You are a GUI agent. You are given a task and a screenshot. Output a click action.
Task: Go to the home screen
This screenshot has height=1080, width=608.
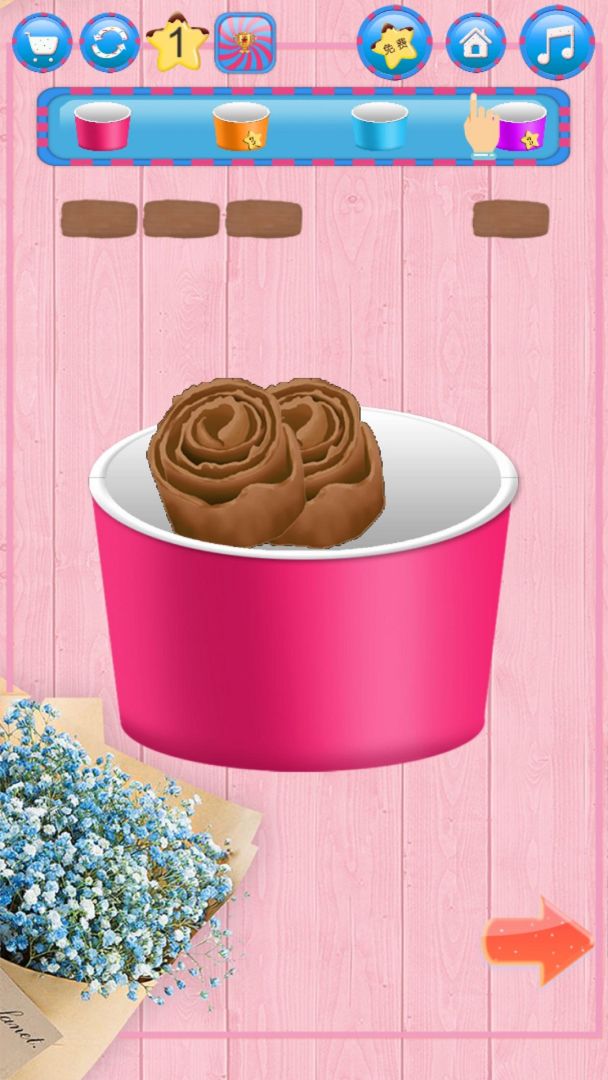point(475,43)
